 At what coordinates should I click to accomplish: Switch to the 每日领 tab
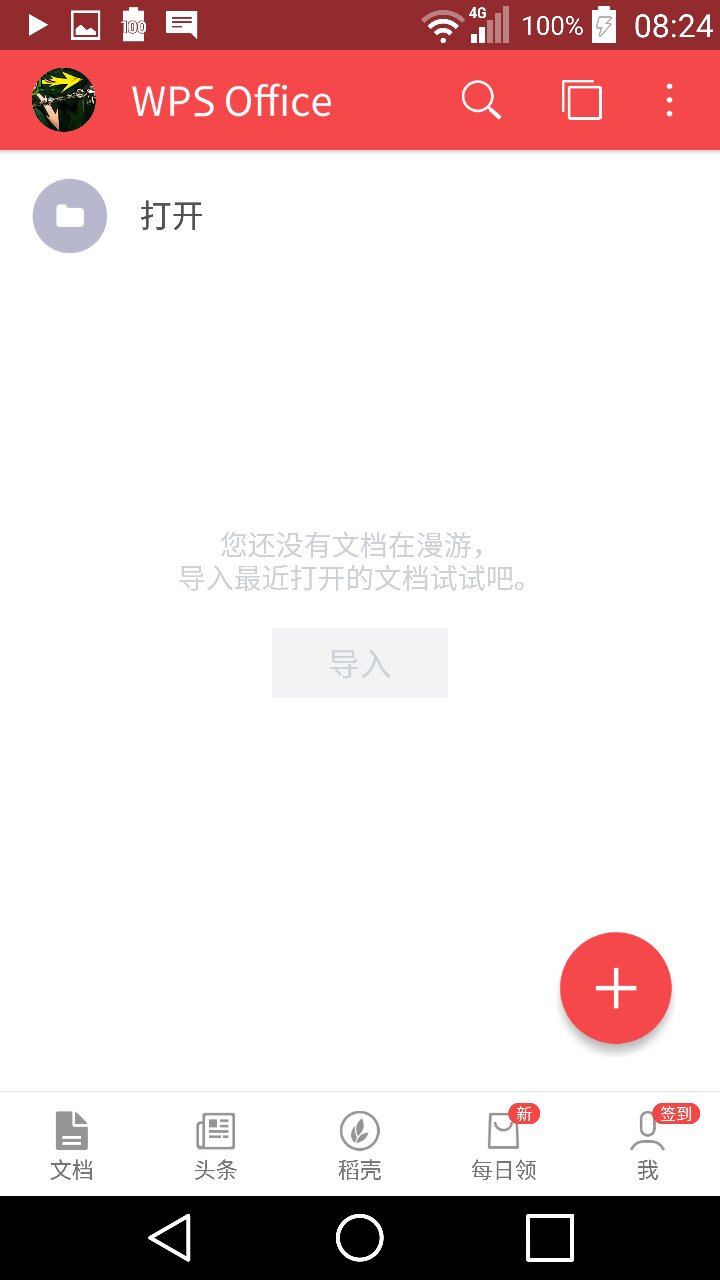point(504,1145)
